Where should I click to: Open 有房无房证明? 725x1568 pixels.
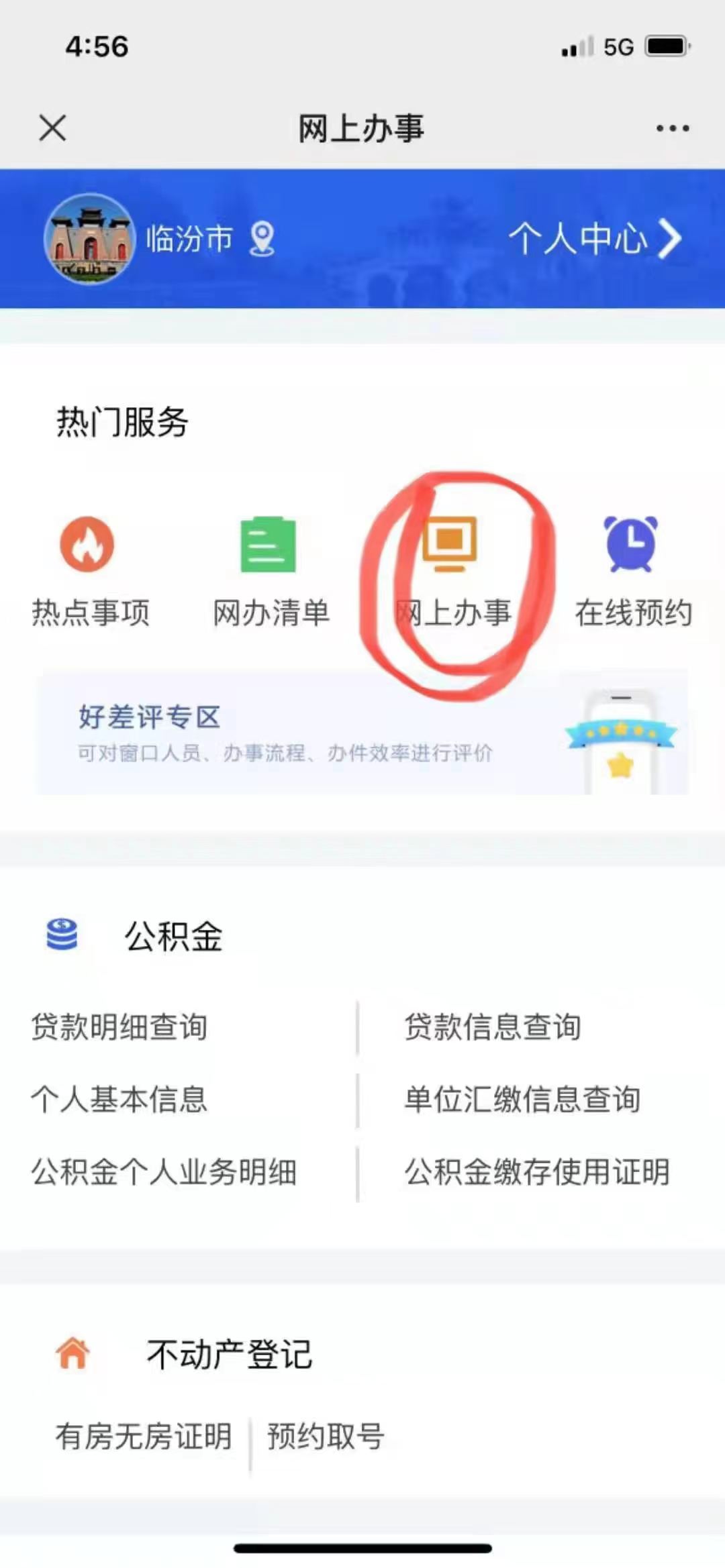(144, 1436)
